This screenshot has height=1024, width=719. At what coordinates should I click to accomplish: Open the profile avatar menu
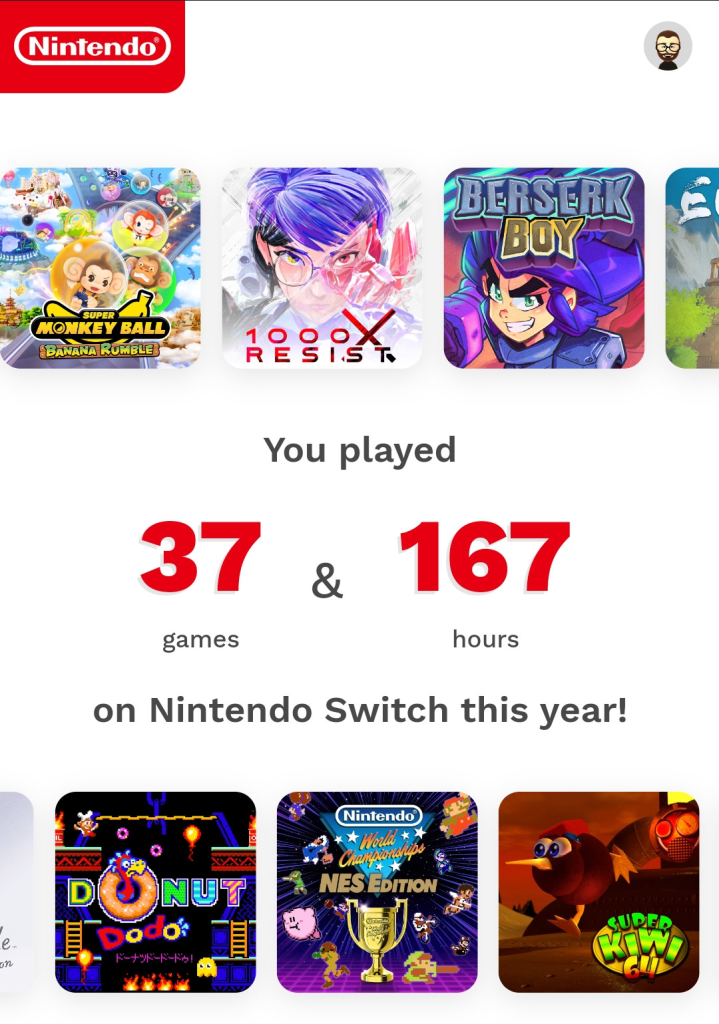point(668,46)
